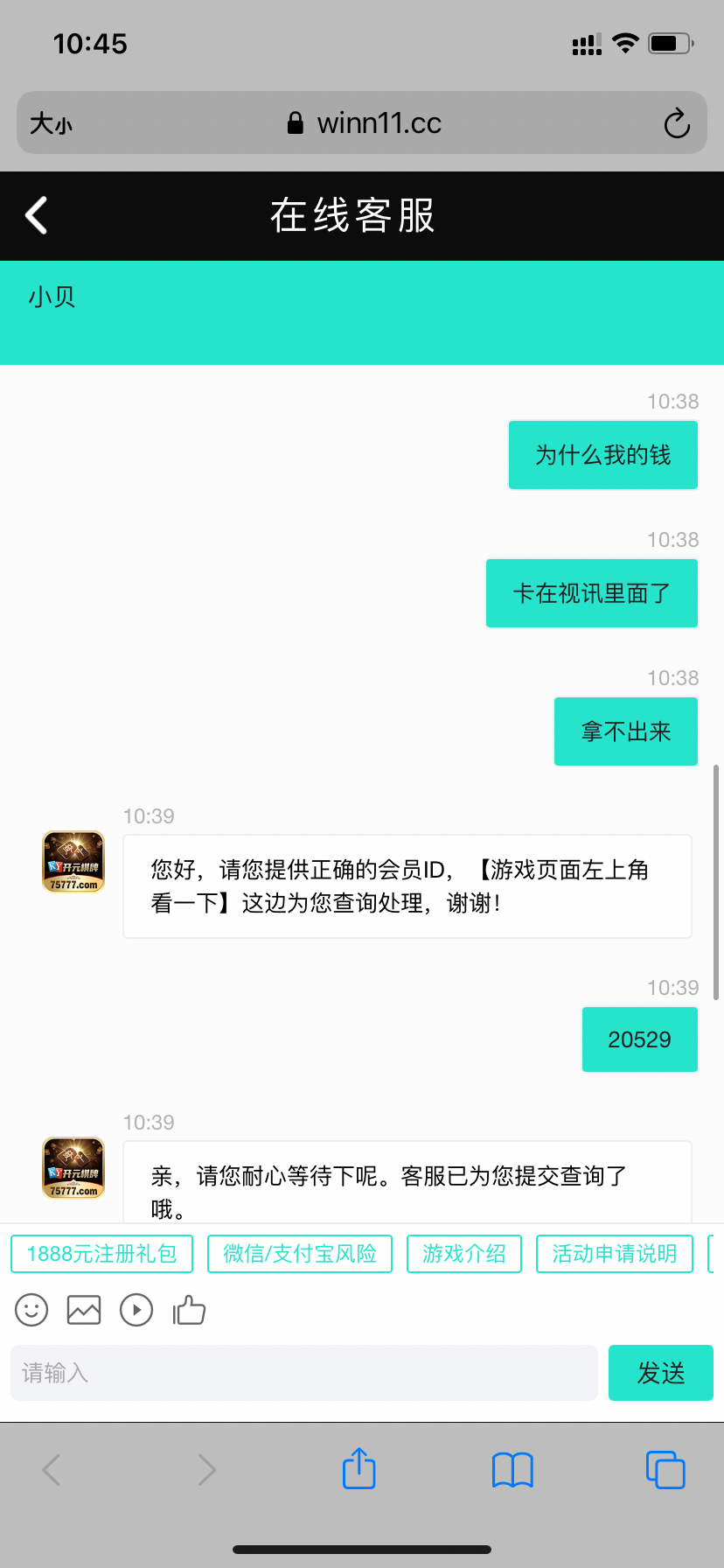Send the message with 发送
724x1568 pixels.
click(660, 1373)
